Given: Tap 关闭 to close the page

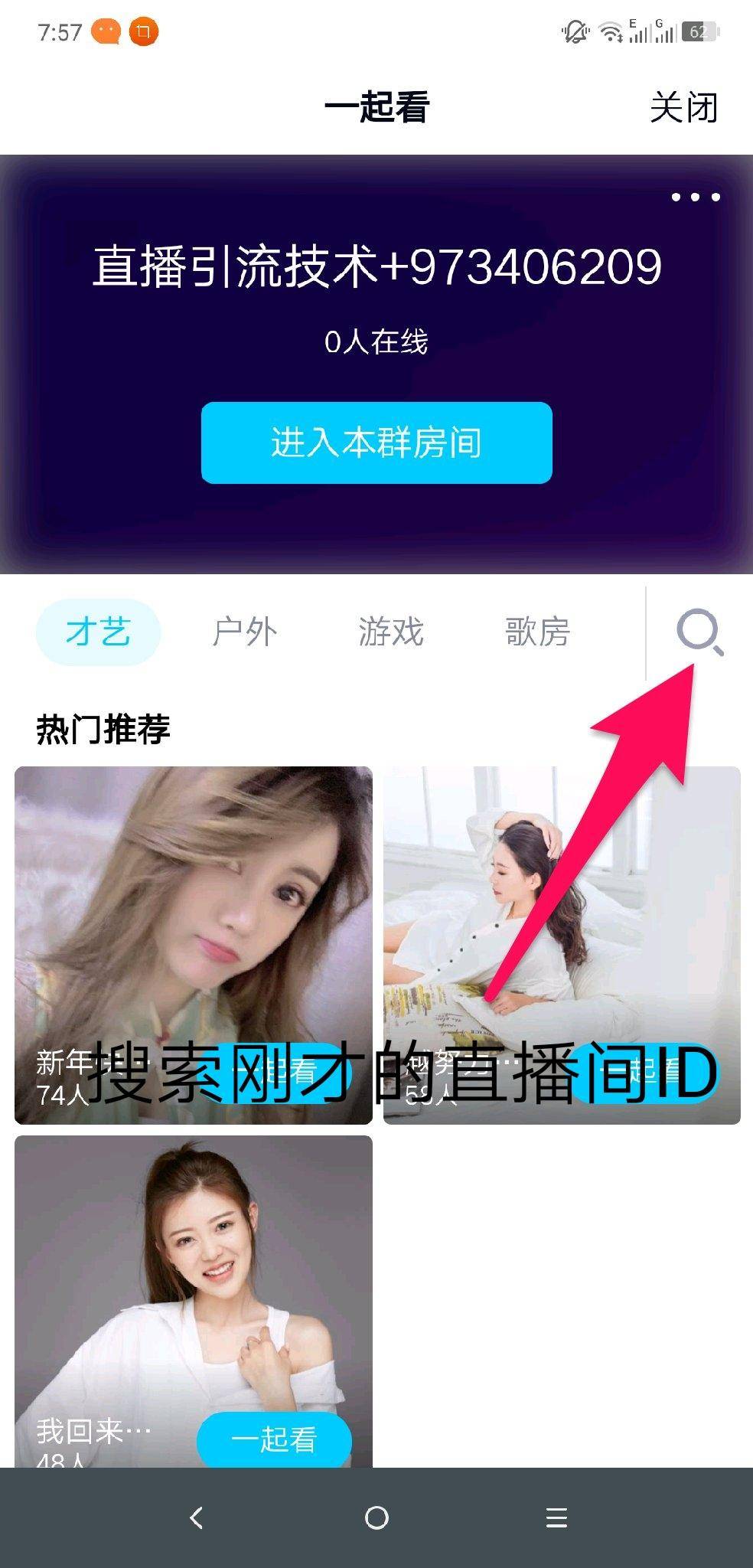Looking at the screenshot, I should tap(683, 109).
